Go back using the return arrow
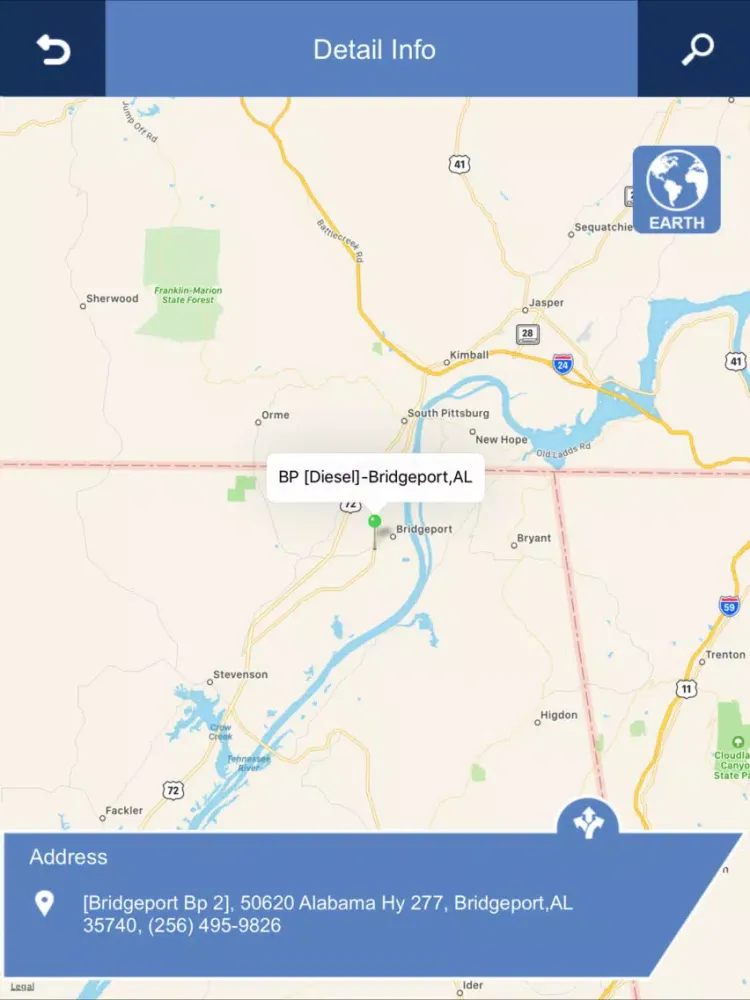This screenshot has width=750, height=1000. pos(53,49)
